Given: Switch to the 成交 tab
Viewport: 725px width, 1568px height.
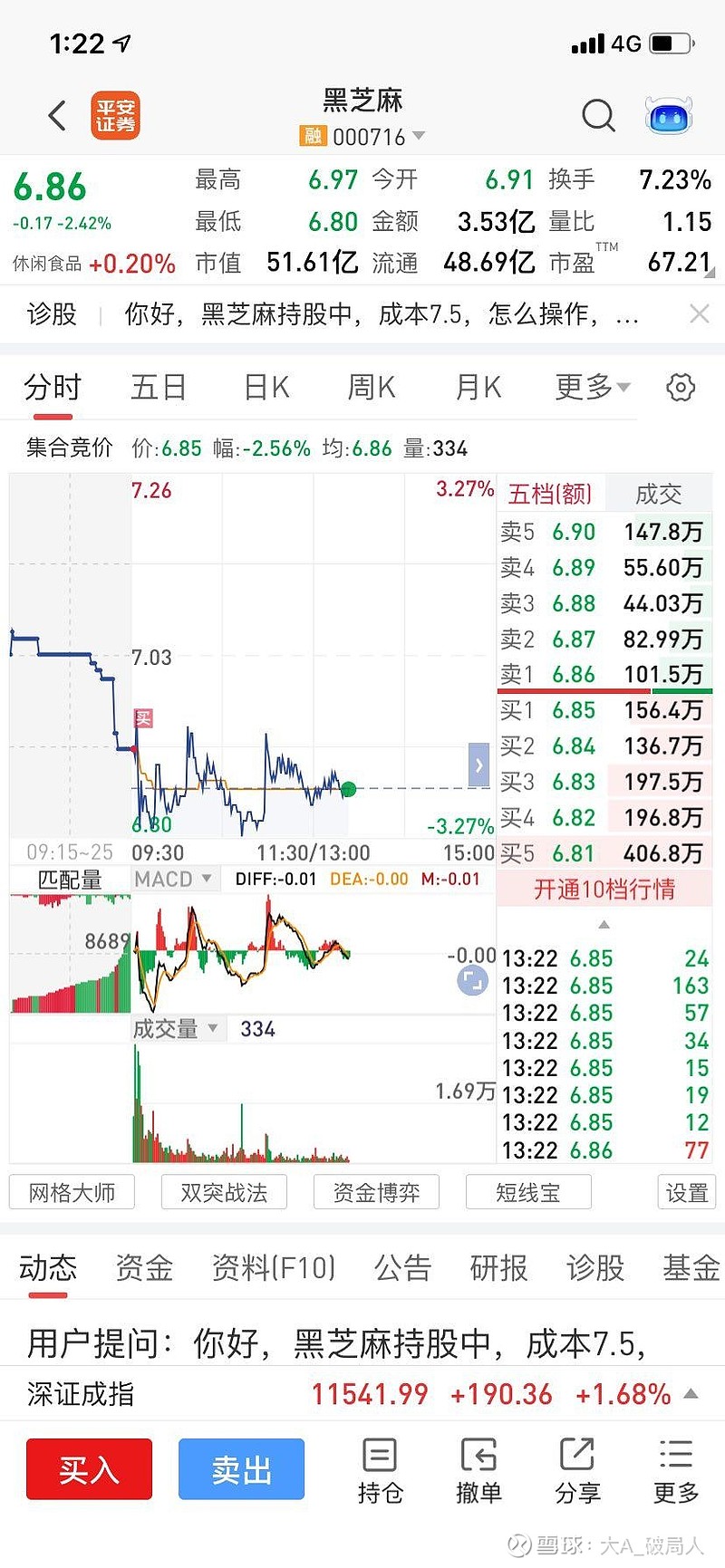Looking at the screenshot, I should [659, 494].
